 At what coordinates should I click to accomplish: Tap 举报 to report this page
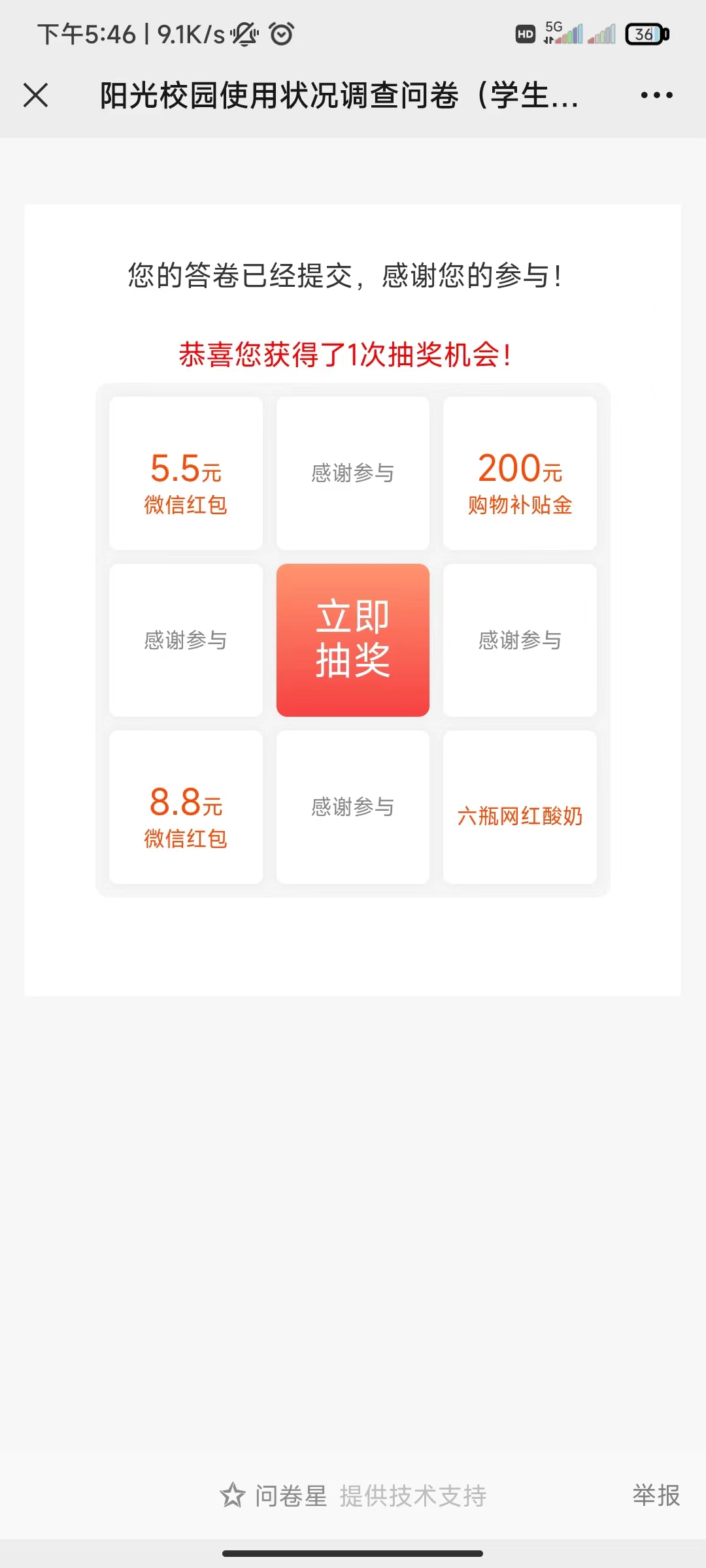656,1495
